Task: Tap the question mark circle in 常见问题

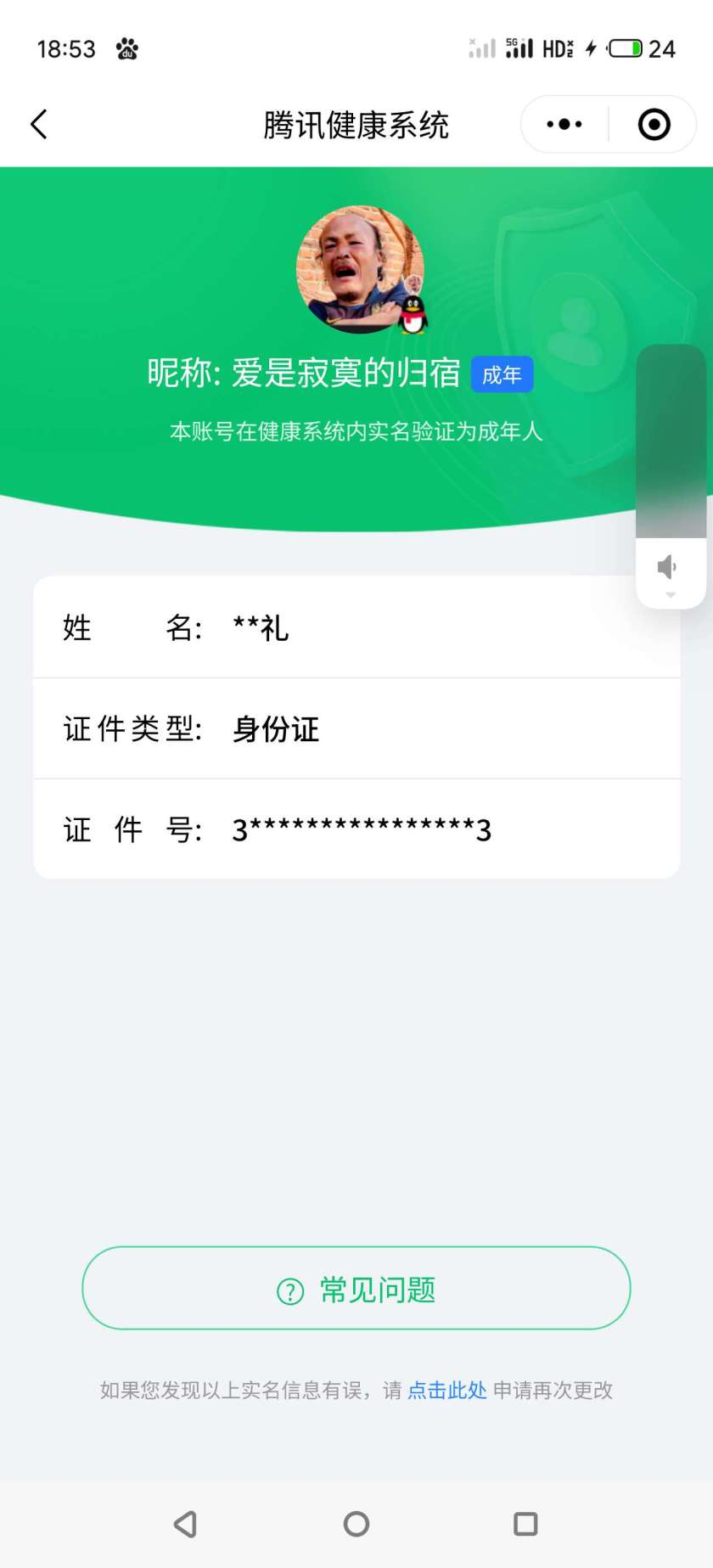Action: point(289,1290)
